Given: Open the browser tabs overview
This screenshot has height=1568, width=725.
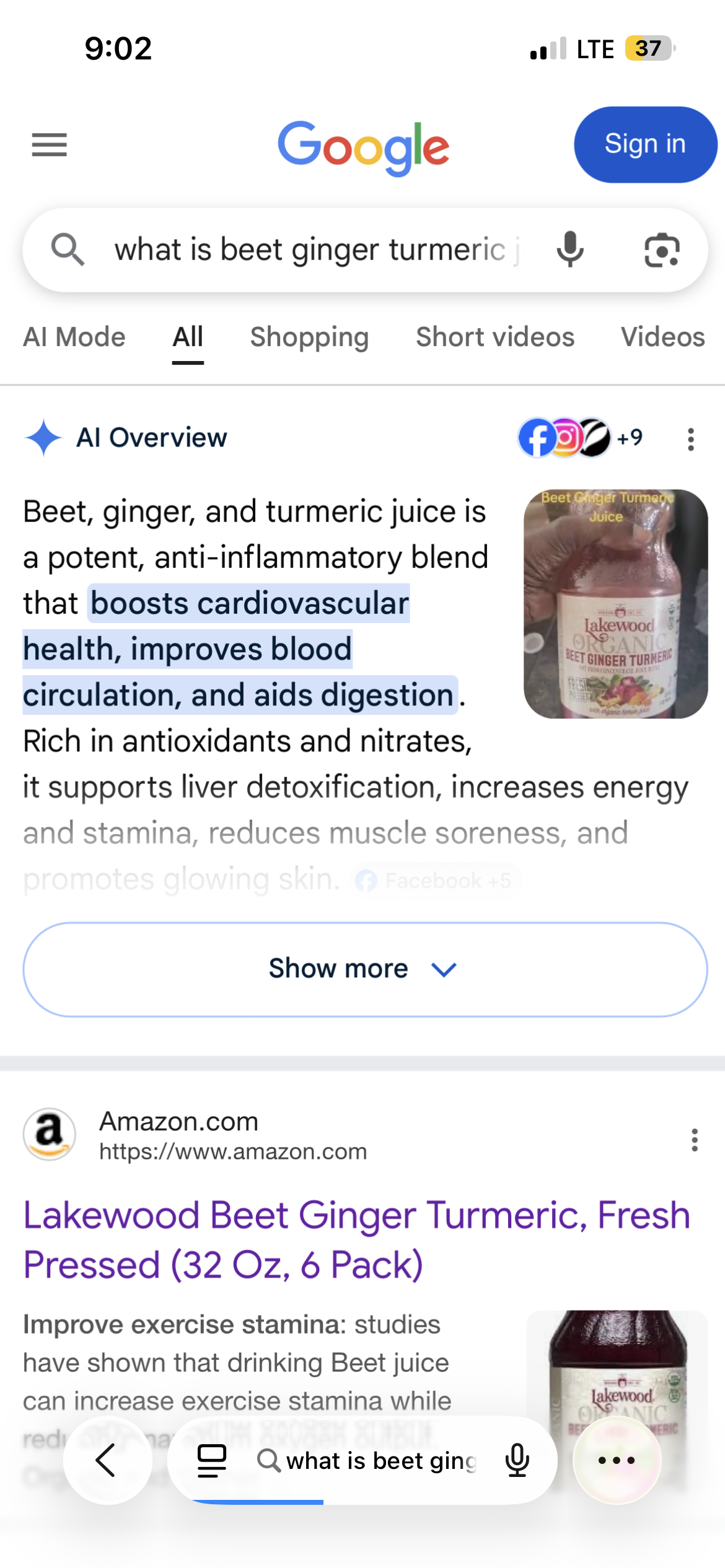Looking at the screenshot, I should click(x=211, y=1460).
